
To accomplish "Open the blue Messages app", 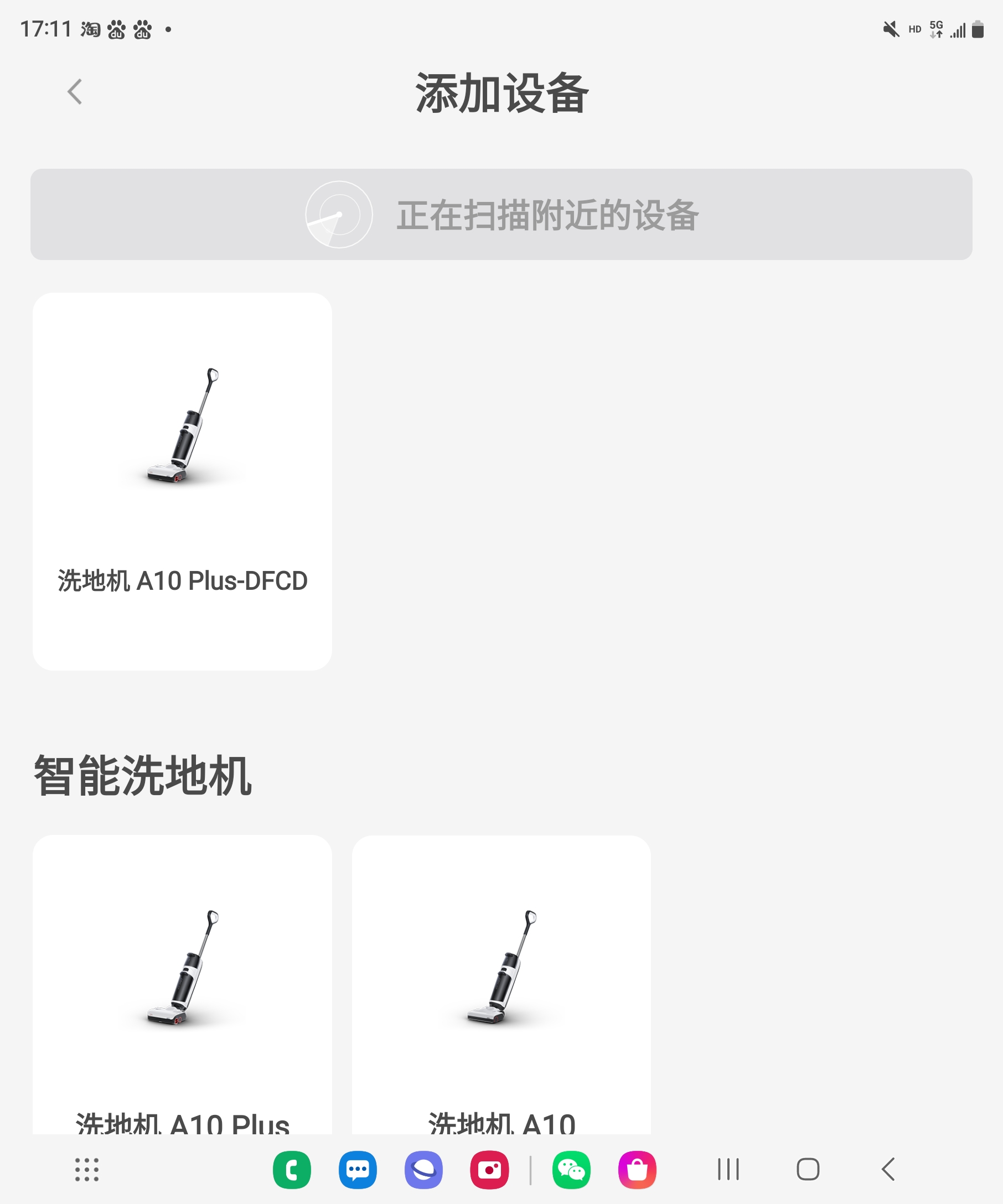I will 358,1170.
